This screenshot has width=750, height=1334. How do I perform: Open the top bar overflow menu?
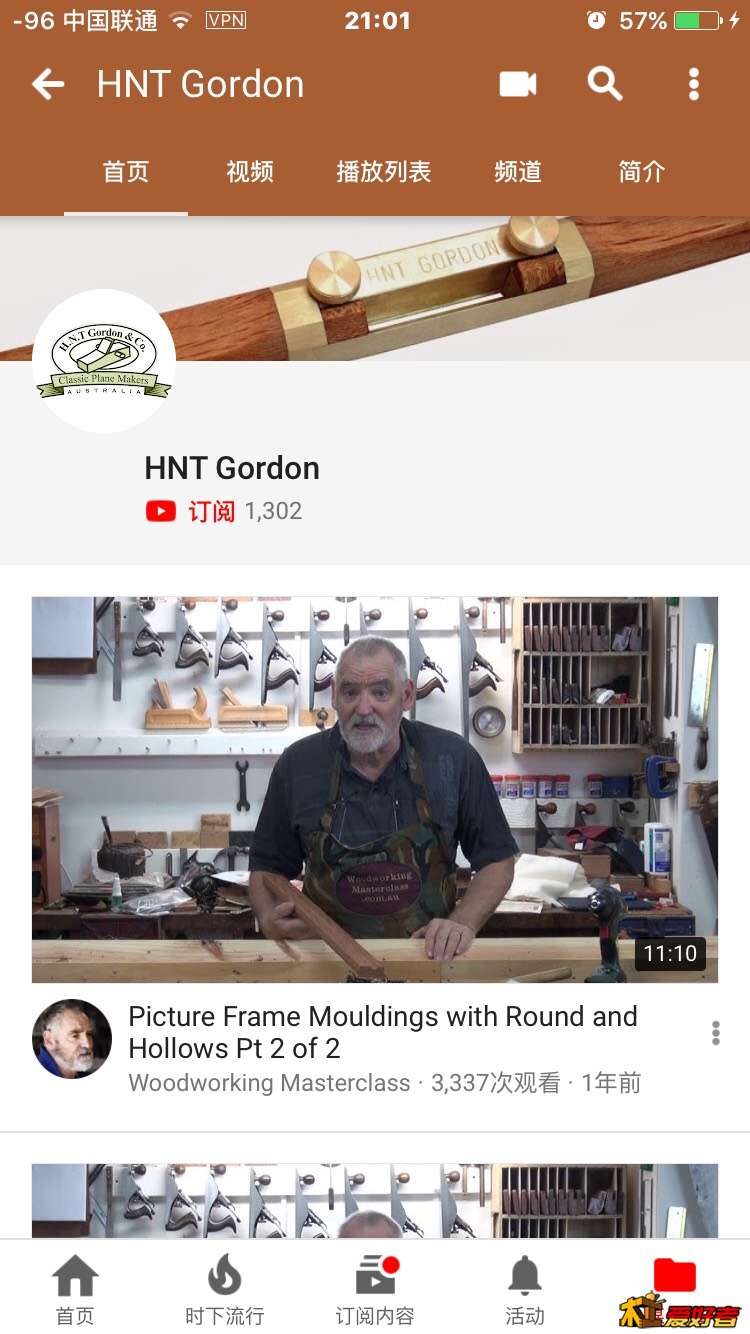point(694,85)
